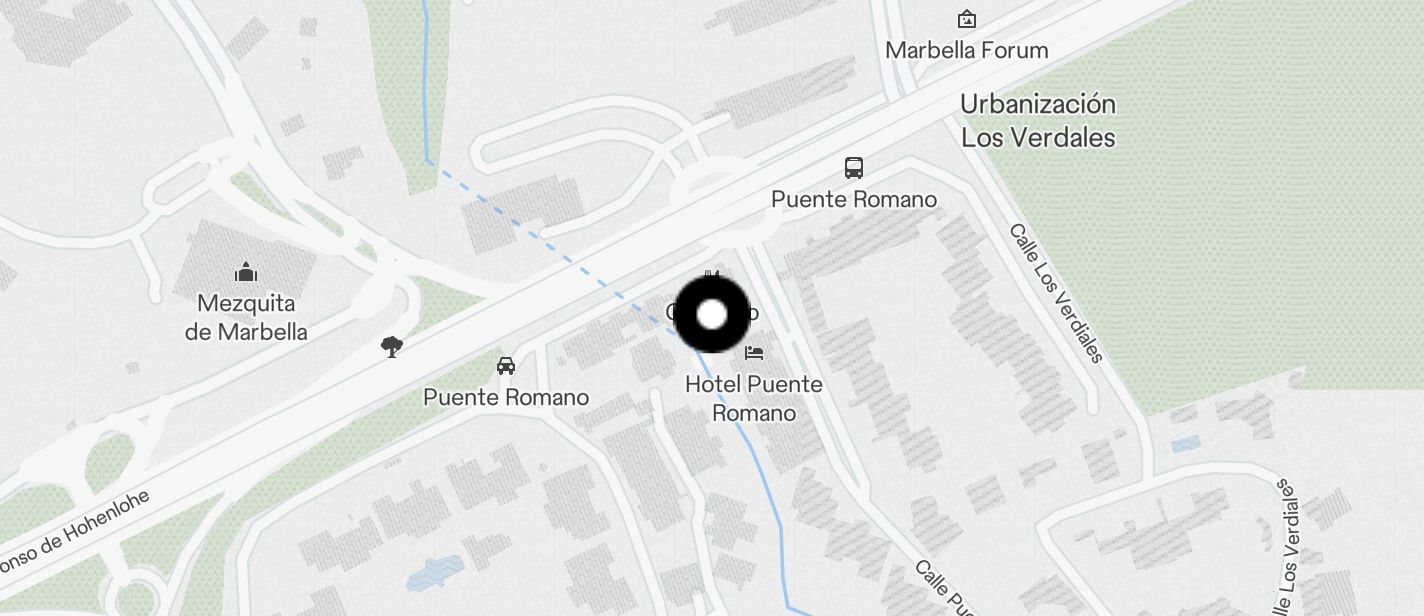Open the Puente Romano bus stop marker
Viewport: 1424px width, 616px height.
(x=853, y=168)
